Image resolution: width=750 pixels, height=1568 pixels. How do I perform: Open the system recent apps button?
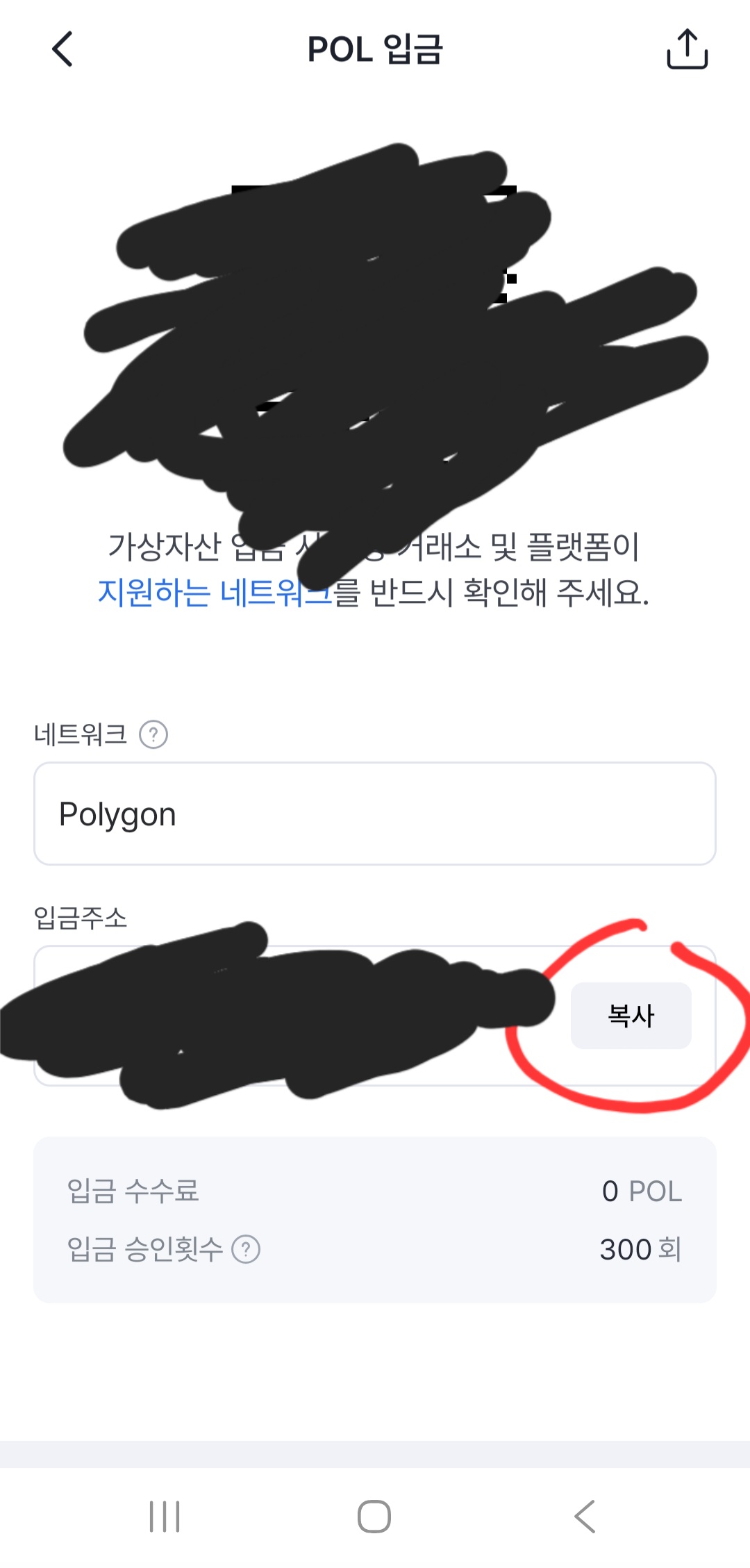coord(165,1516)
